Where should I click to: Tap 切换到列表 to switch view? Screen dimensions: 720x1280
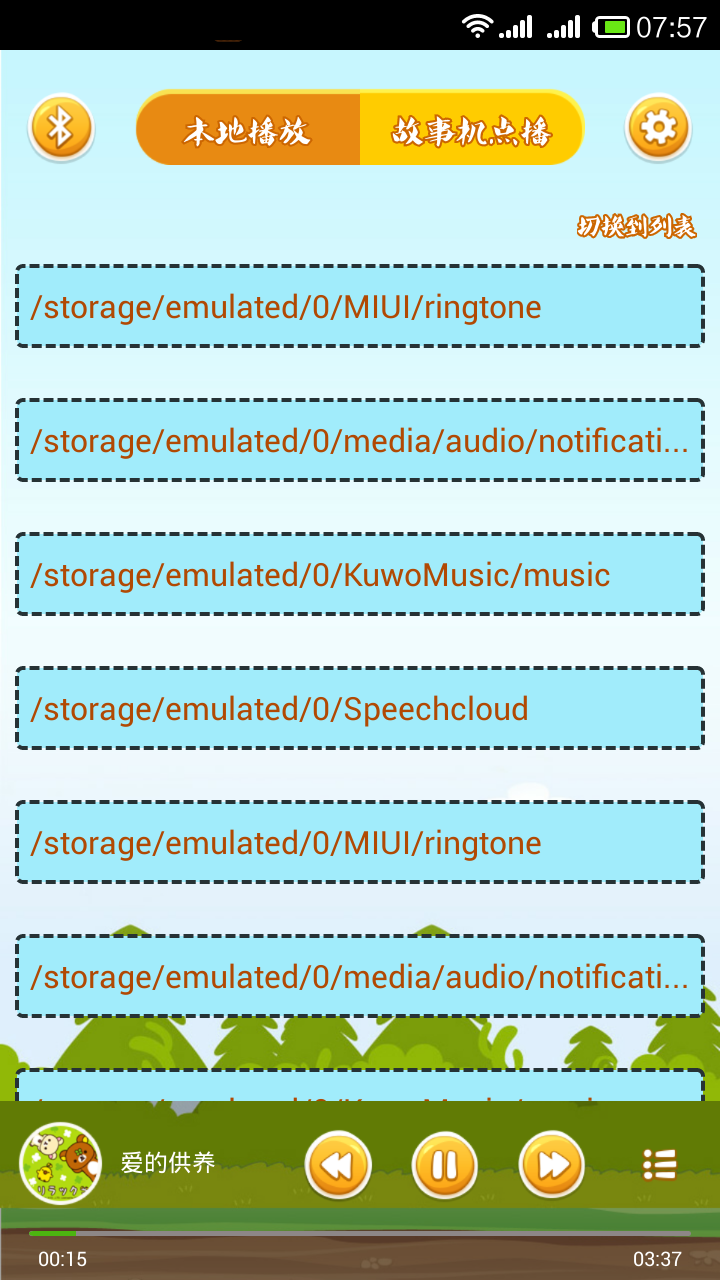pos(636,227)
